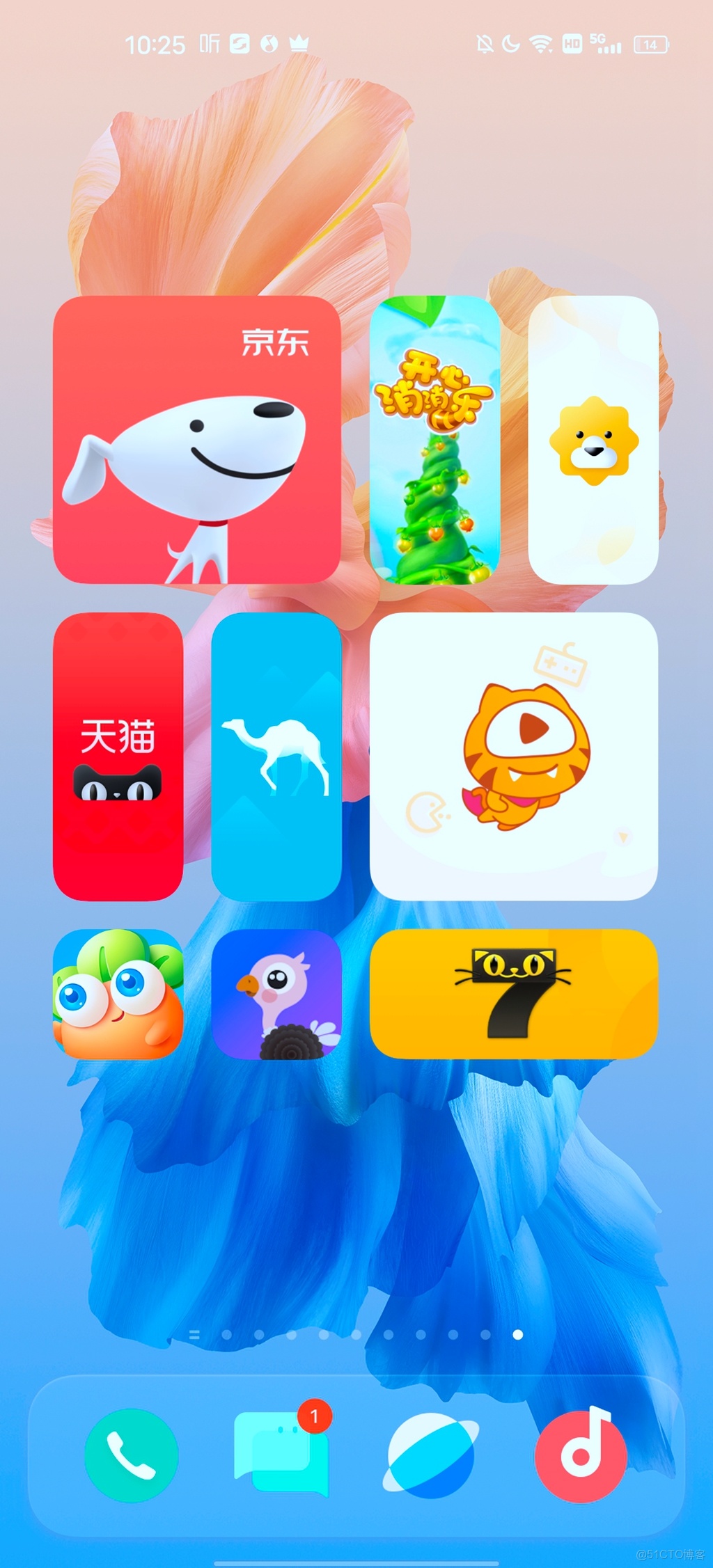Open Messages with one unread badge

281,1455
